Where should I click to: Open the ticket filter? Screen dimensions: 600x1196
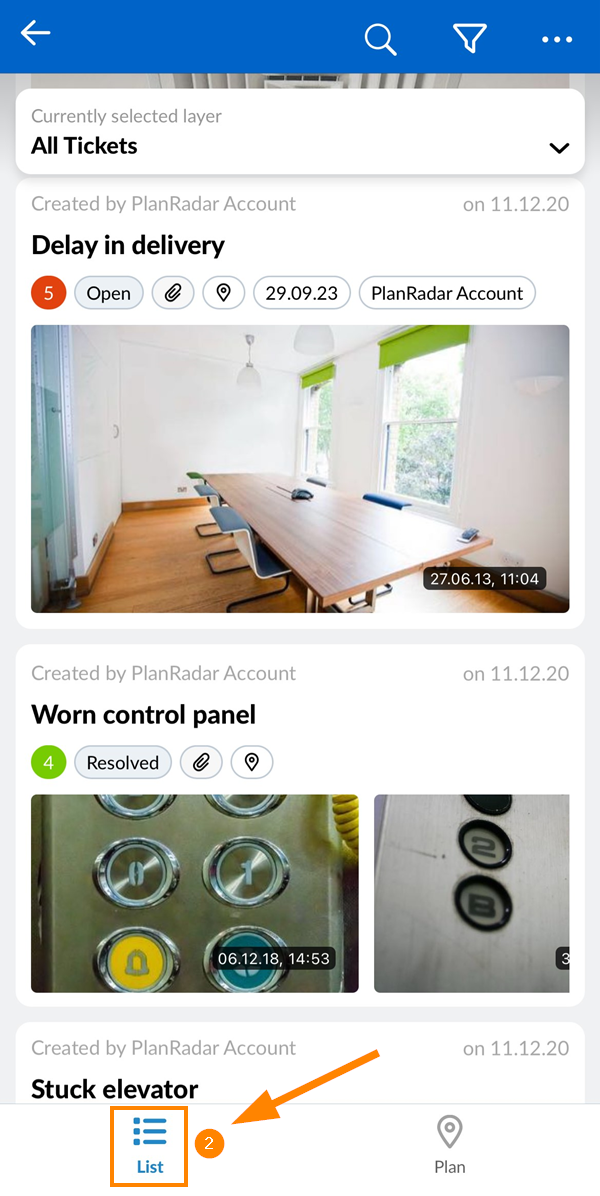pos(469,38)
